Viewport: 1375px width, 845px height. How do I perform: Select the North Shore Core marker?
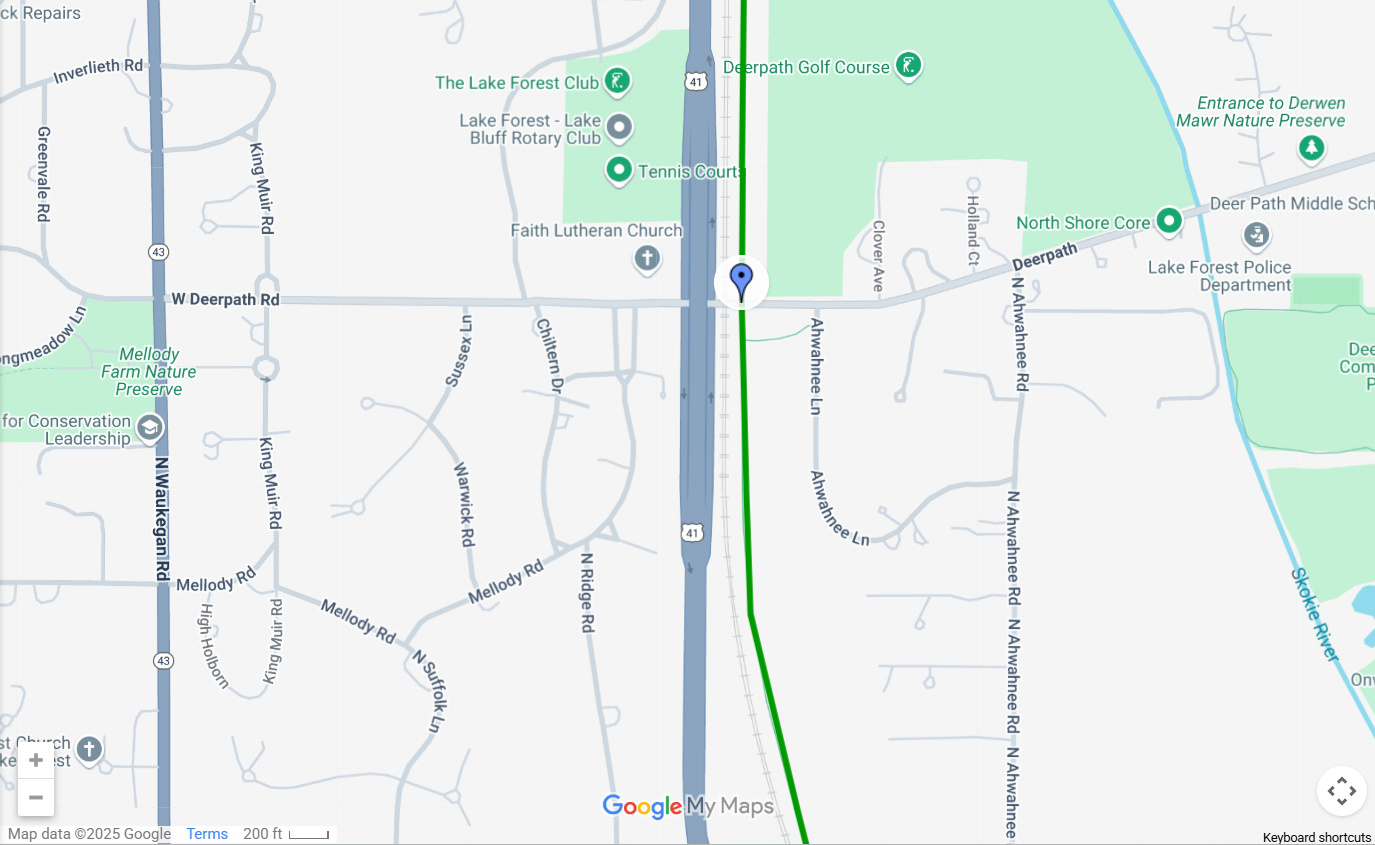1169,221
